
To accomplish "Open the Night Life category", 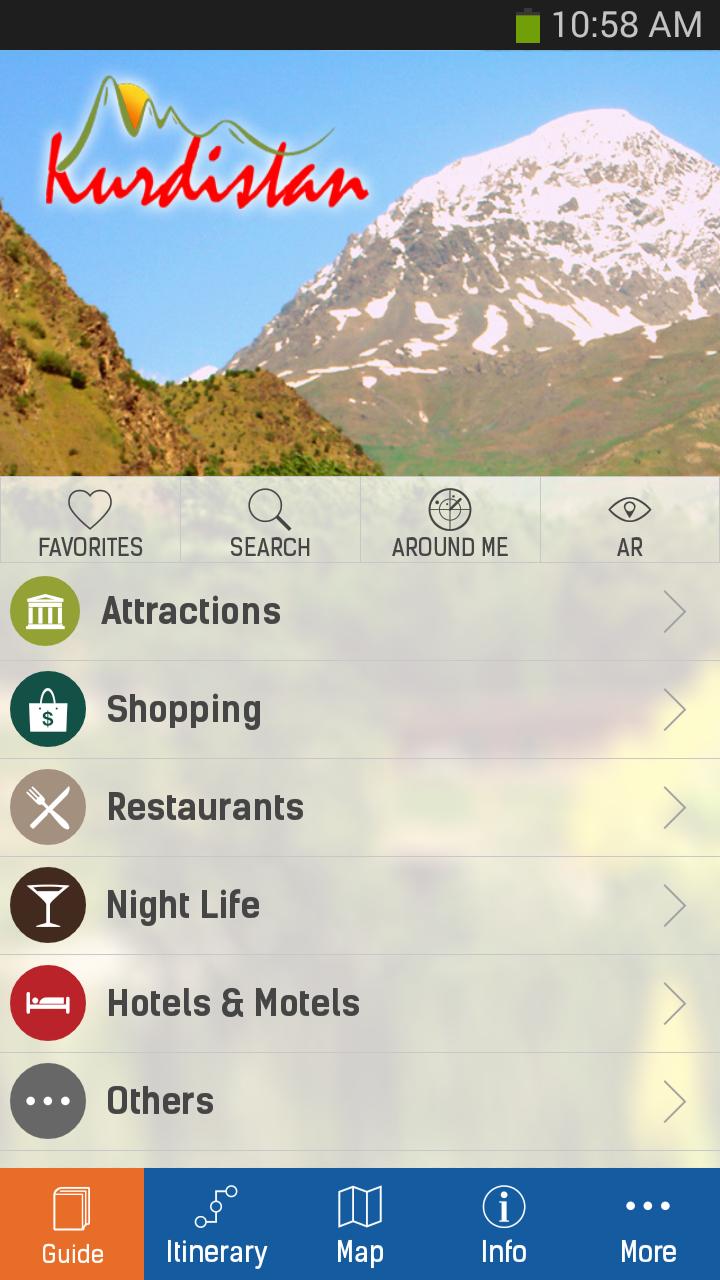I will pyautogui.click(x=360, y=905).
